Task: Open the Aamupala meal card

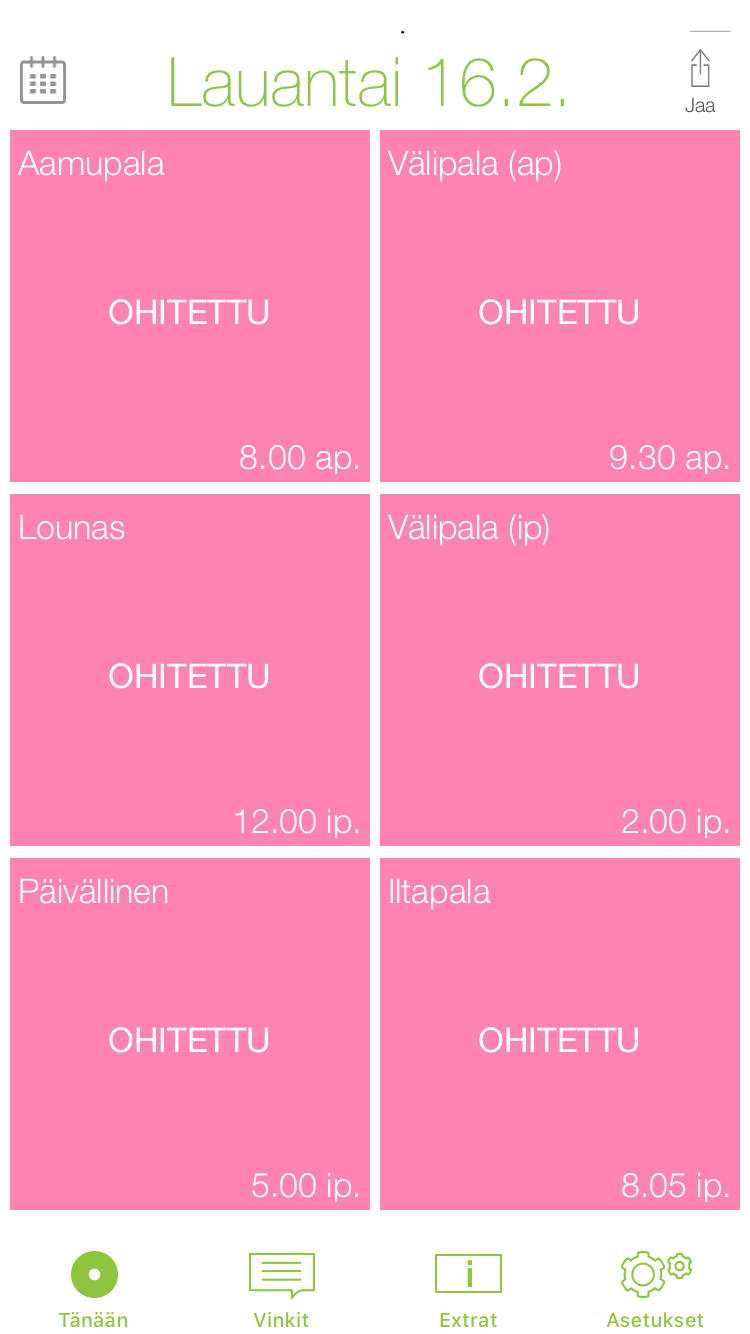Action: 190,306
